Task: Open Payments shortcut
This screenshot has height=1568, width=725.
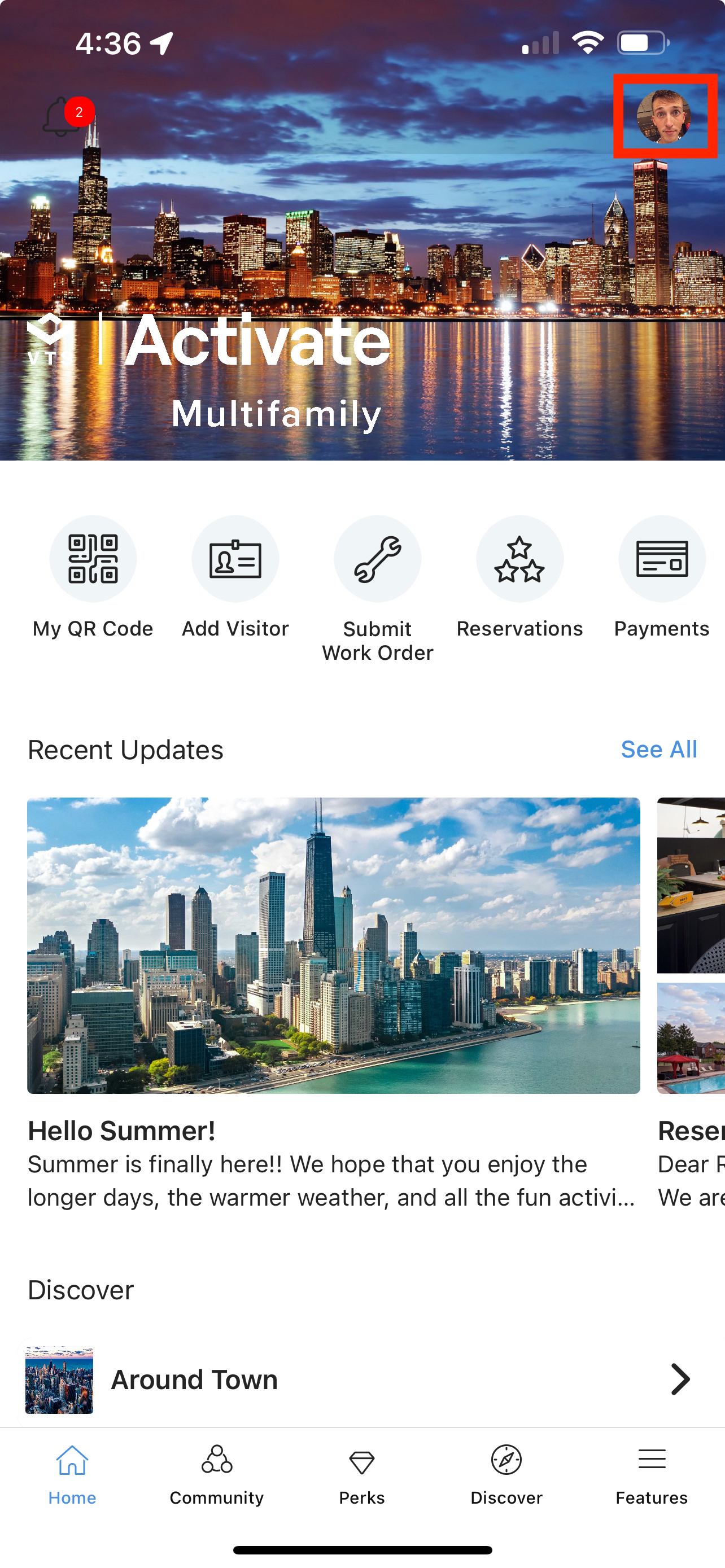Action: click(661, 559)
